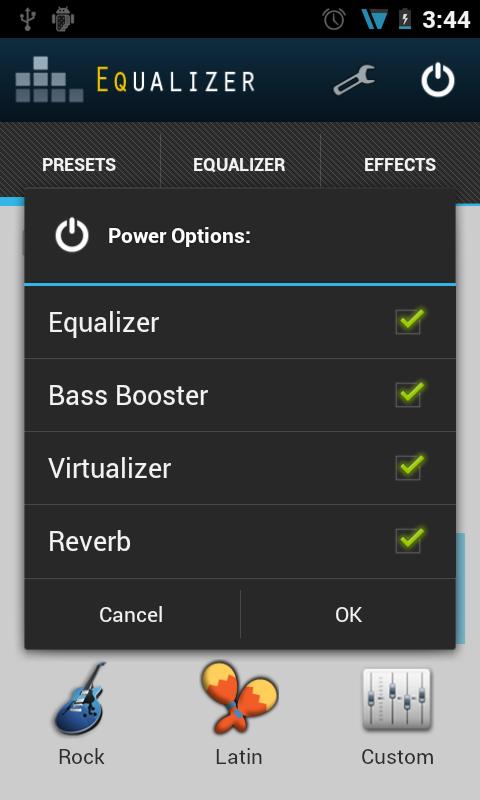This screenshot has width=480, height=800.
Task: Toggle the Virtualizer checkbox
Action: tap(410, 467)
